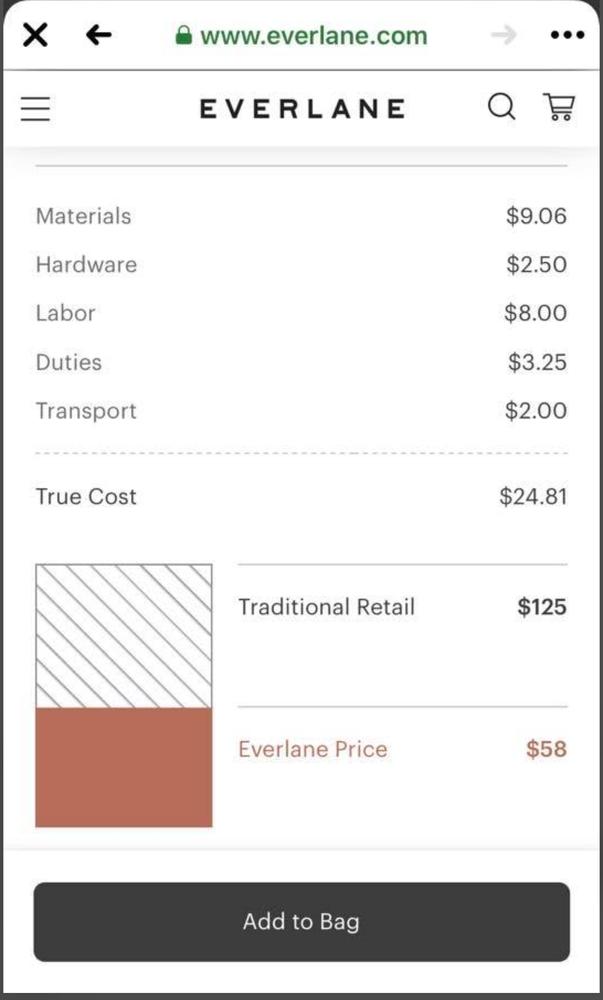Open the Everlane hamburger menu
The width and height of the screenshot is (603, 1000).
point(36,108)
